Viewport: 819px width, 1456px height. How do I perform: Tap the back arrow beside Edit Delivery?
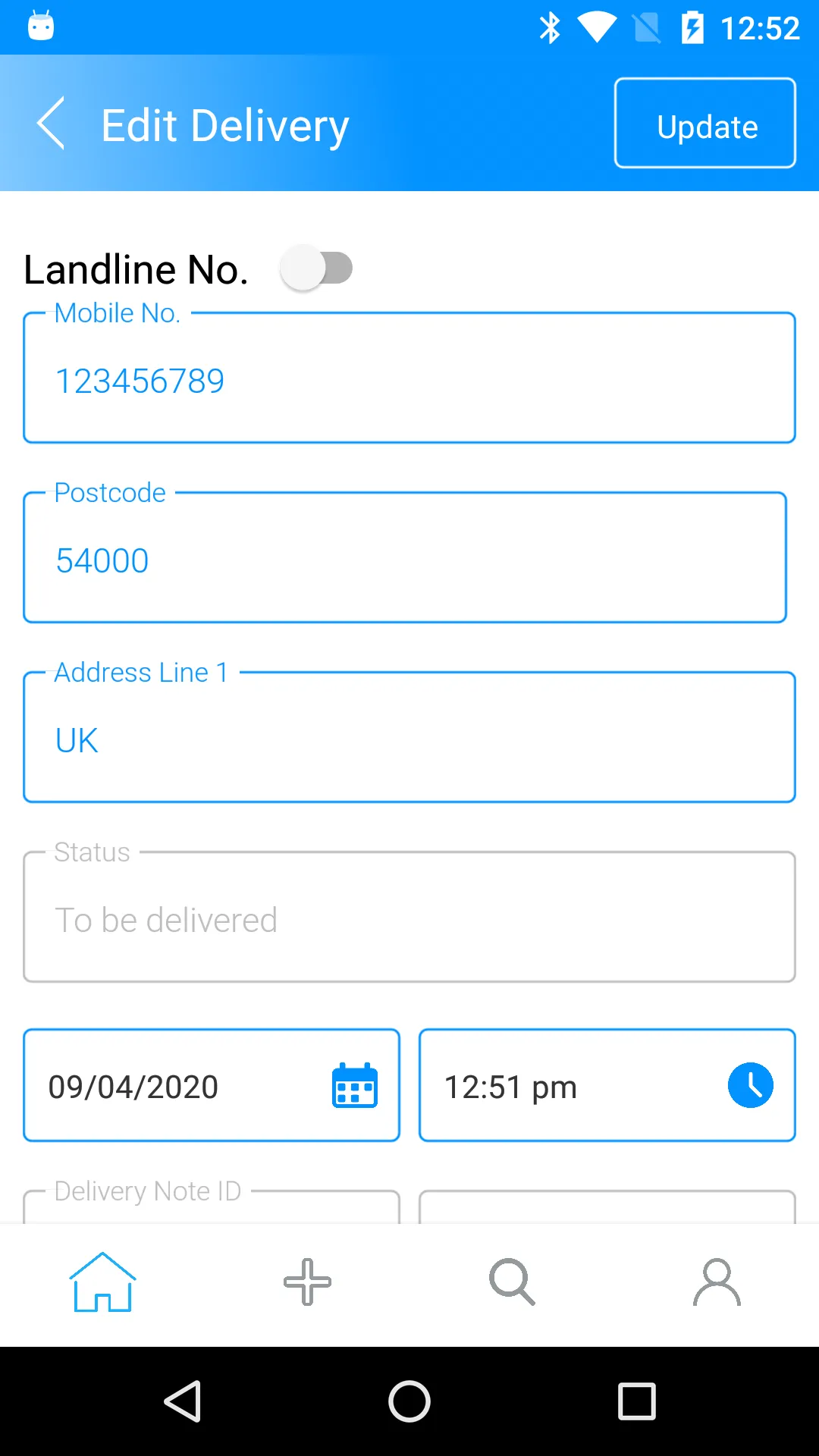point(50,123)
